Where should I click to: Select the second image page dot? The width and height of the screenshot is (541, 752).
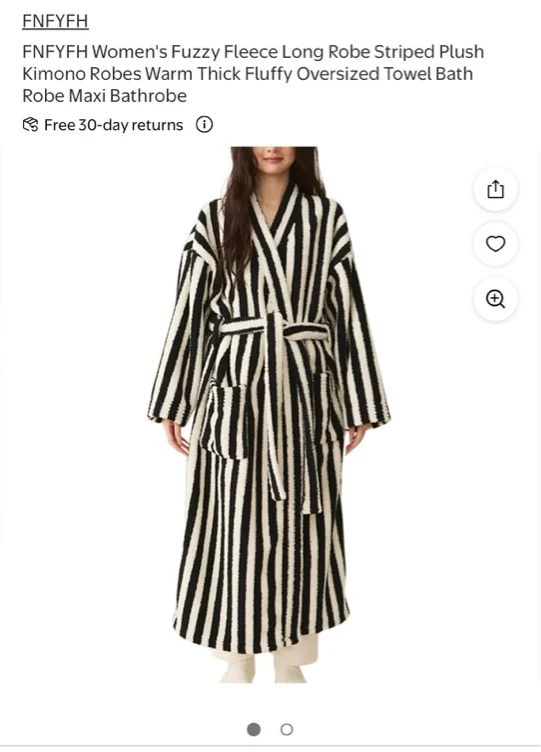pyautogui.click(x=287, y=729)
